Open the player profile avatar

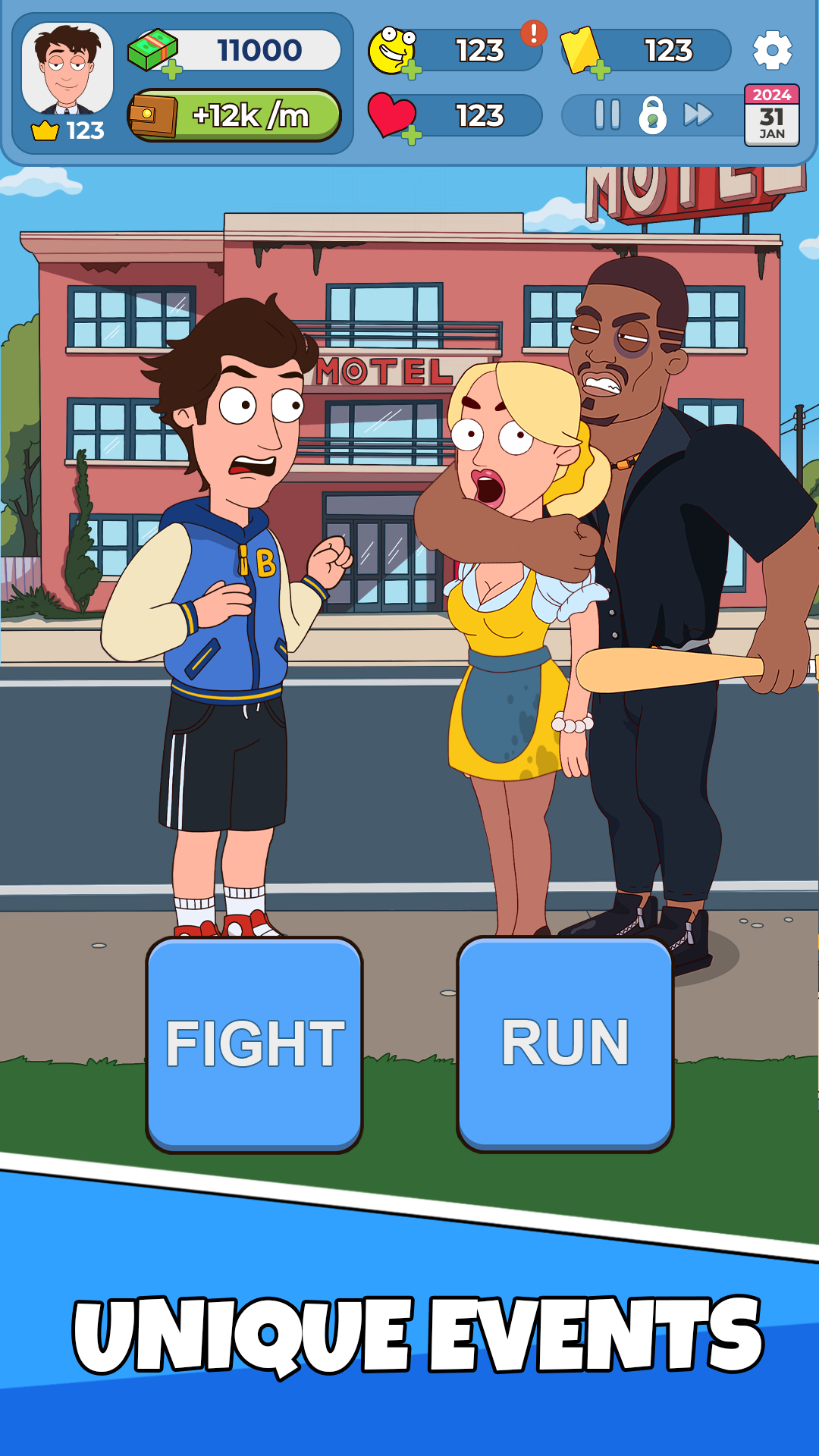(67, 70)
